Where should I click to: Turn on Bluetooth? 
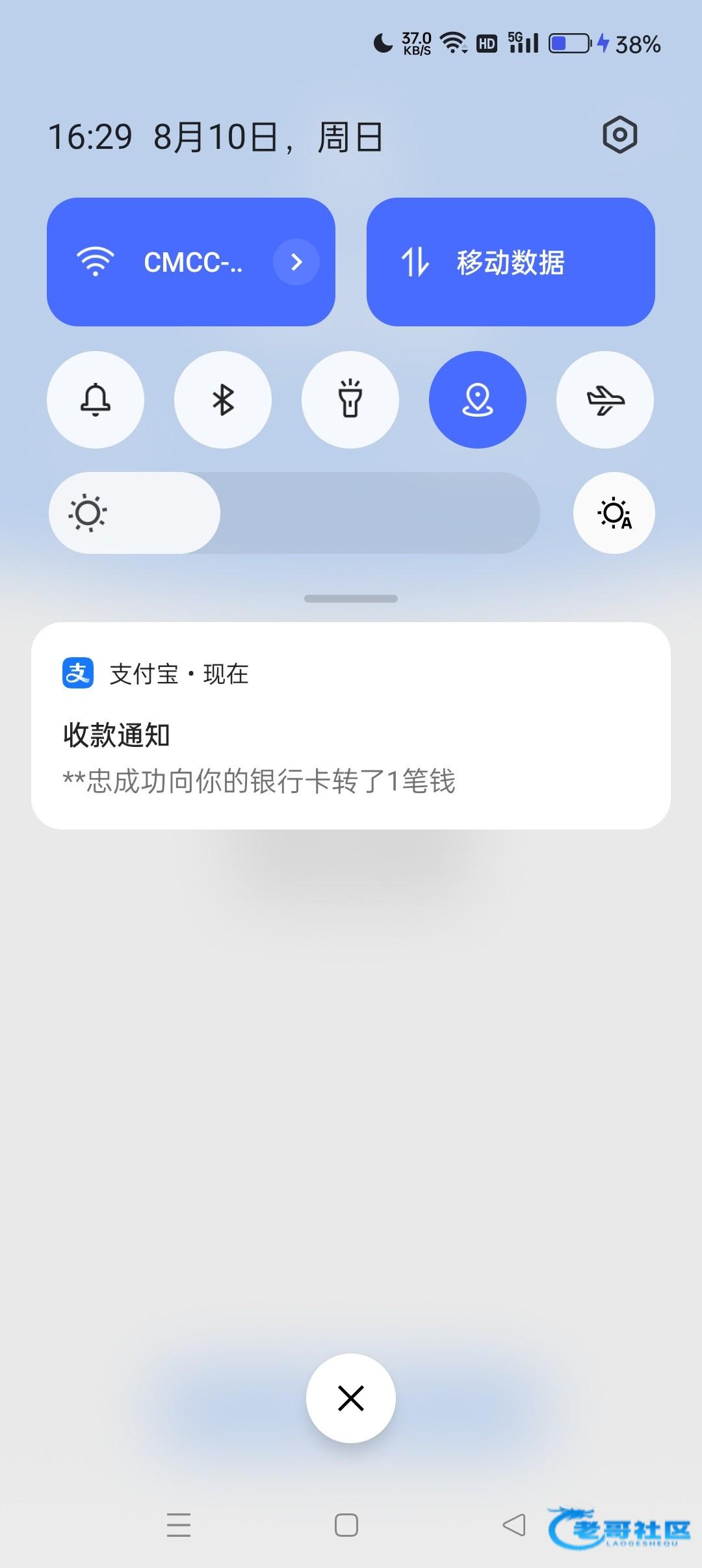point(223,400)
